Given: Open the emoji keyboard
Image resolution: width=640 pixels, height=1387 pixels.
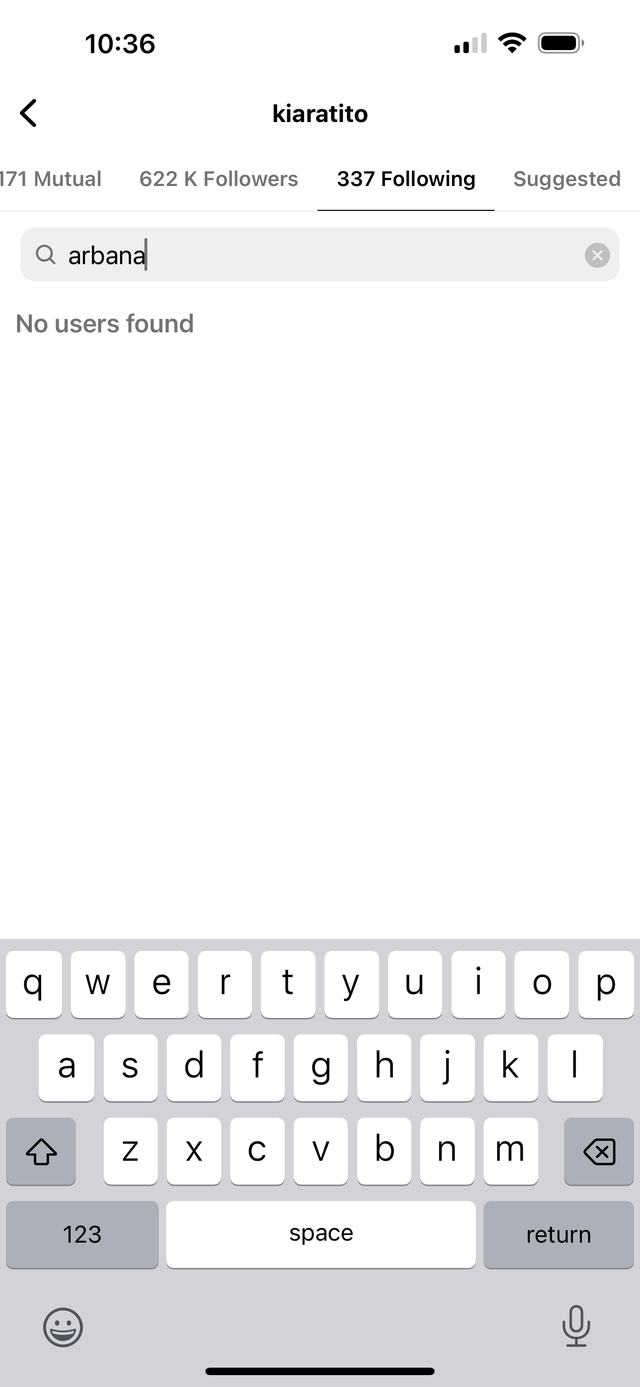Looking at the screenshot, I should click(x=63, y=1327).
